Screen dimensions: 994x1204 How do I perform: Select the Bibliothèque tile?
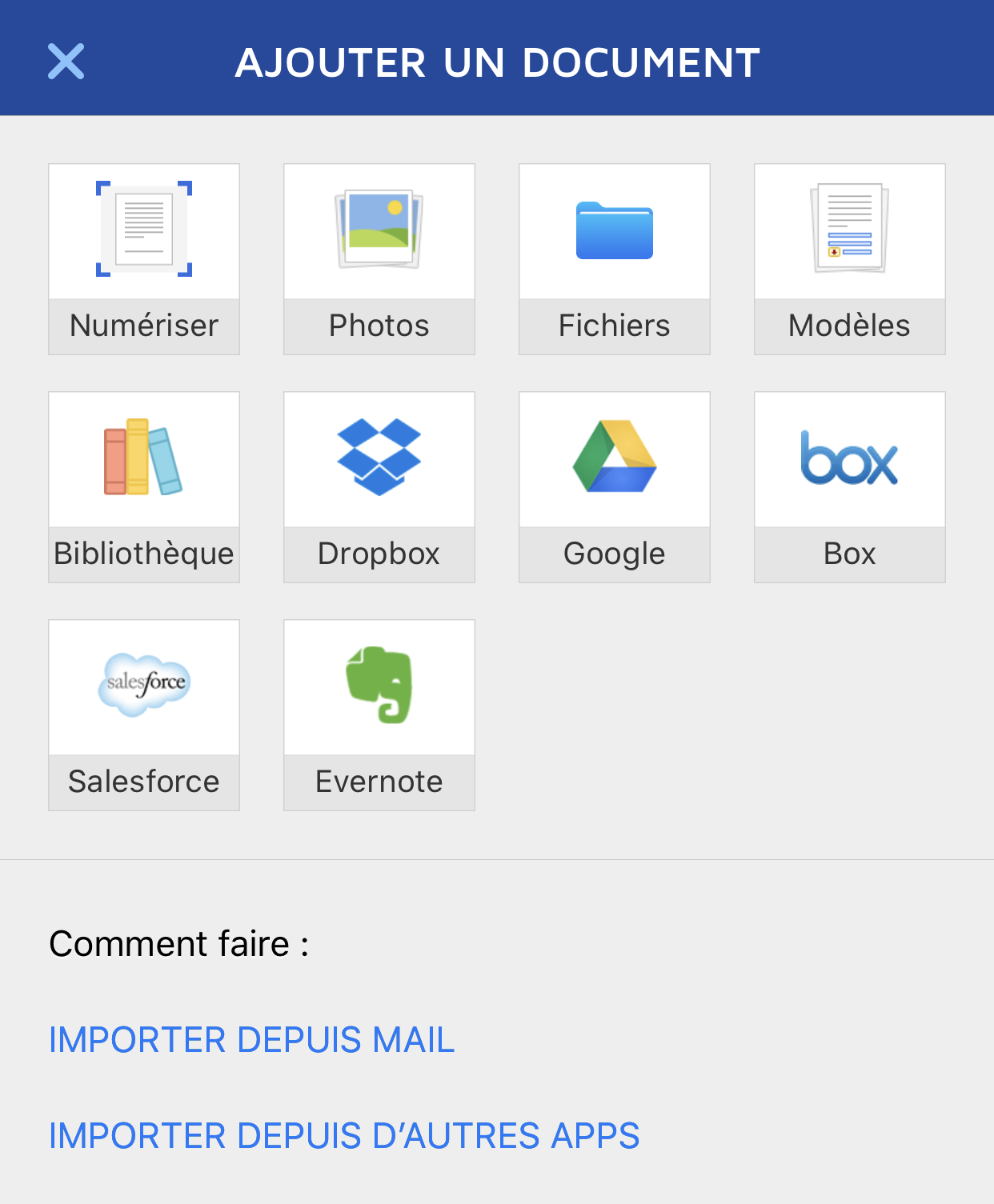[x=144, y=486]
